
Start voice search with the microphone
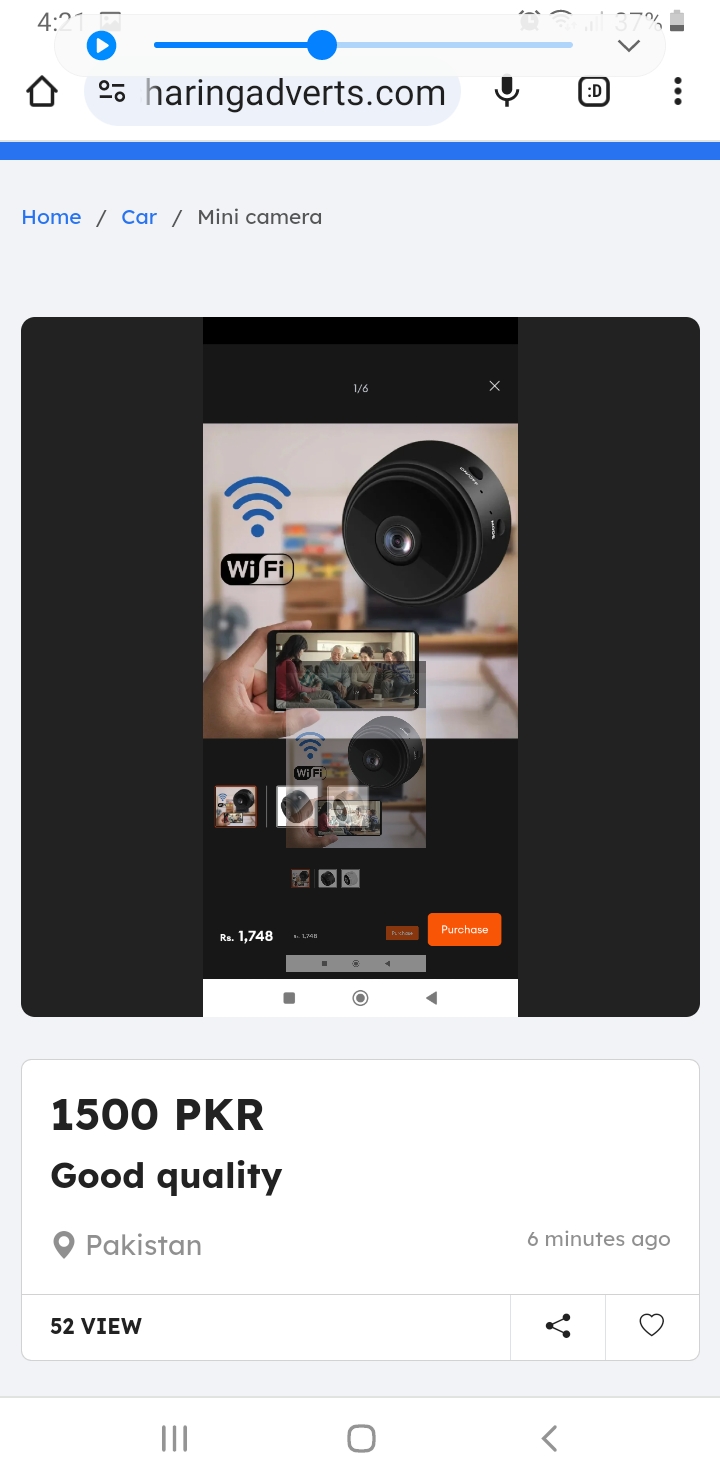click(x=507, y=93)
